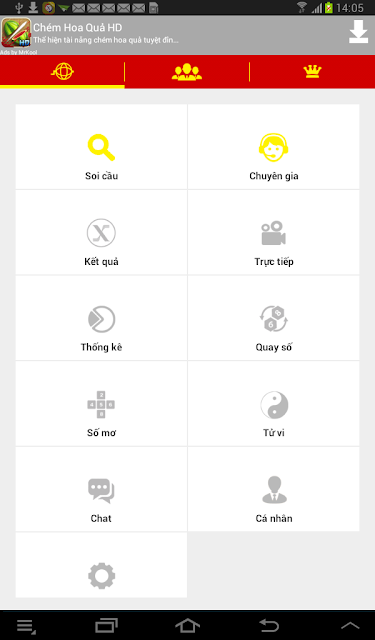This screenshot has width=375, height=640.
Task: Open Trực tiếp live section
Action: click(x=273, y=232)
